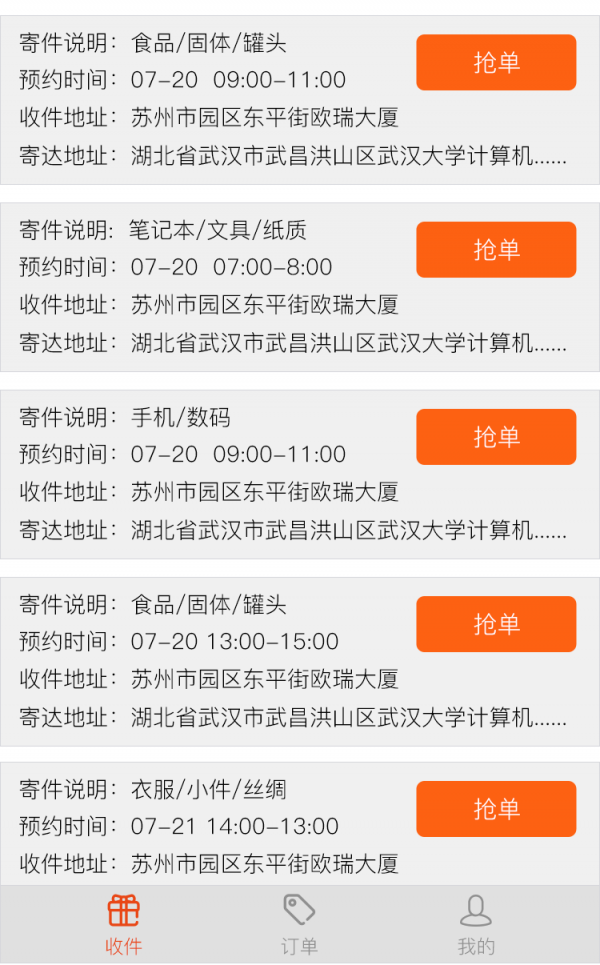Grab the 食品/固体/罐头 order scheduled 09:00-11:00

pyautogui.click(x=496, y=63)
